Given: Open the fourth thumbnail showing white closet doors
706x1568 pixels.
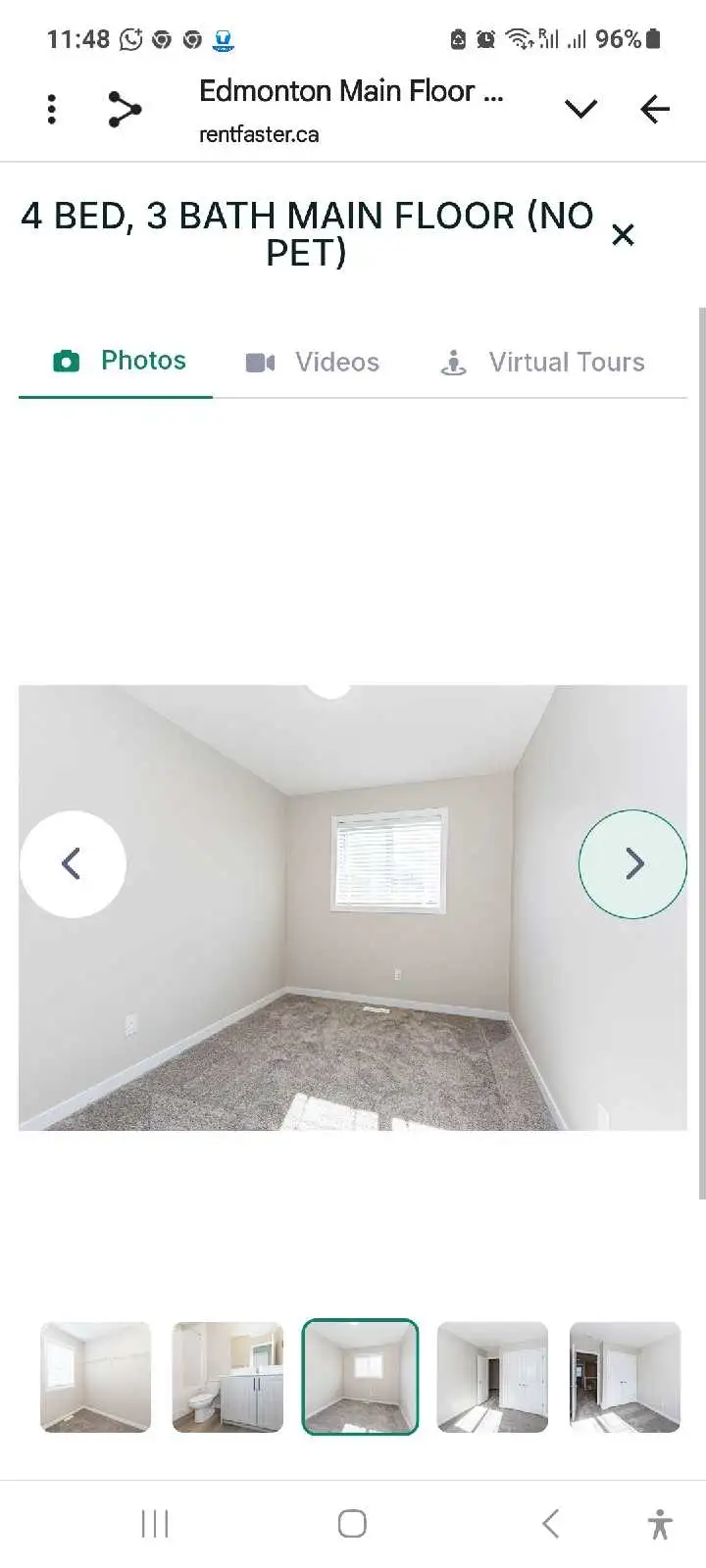Looking at the screenshot, I should pos(492,1377).
